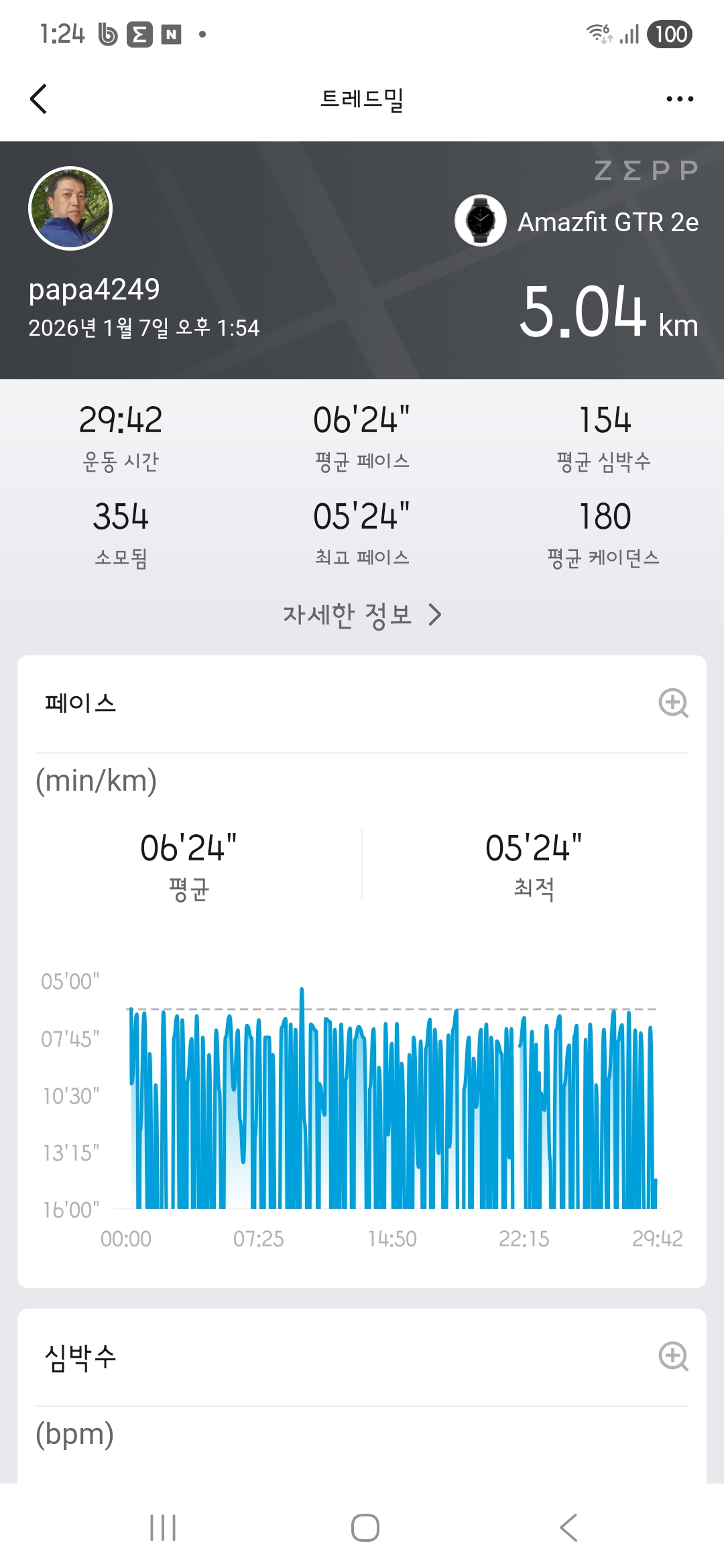The image size is (724, 1568).
Task: Select the average heart rate 154 stat
Action: pos(605,419)
